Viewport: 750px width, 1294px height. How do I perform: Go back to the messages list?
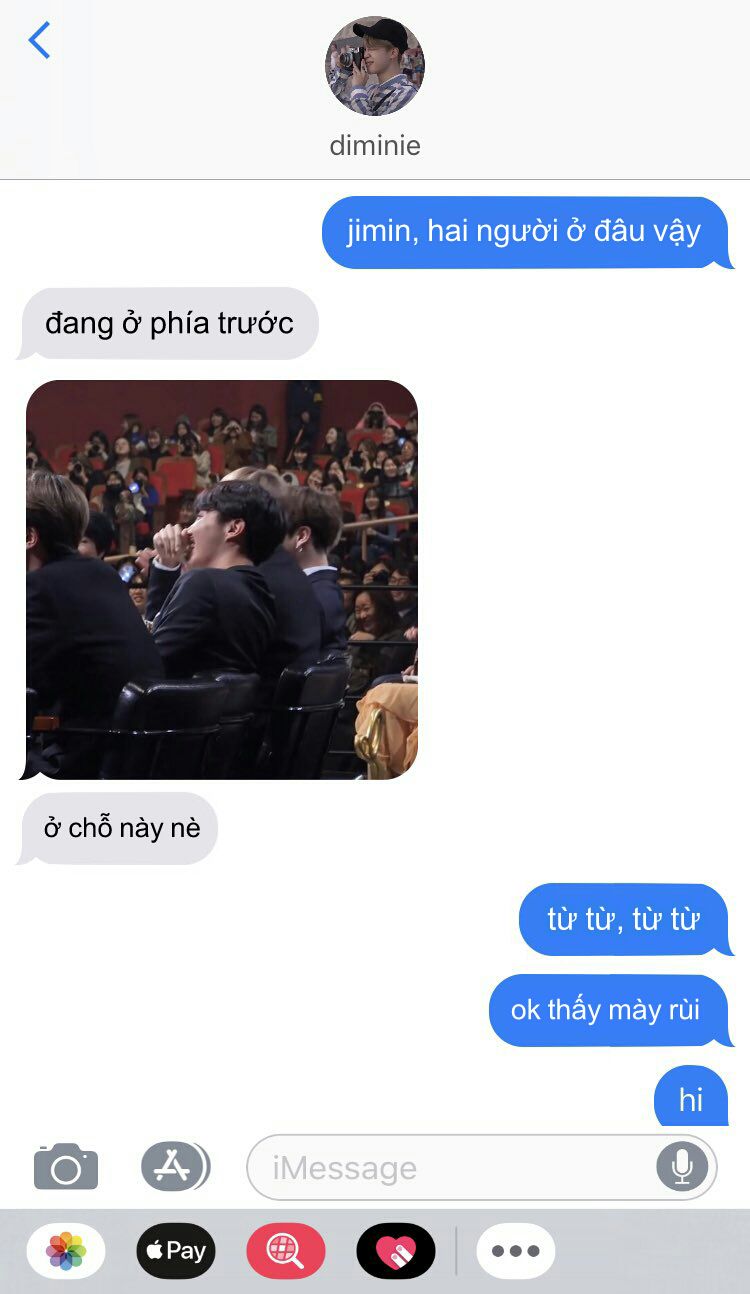click(40, 41)
